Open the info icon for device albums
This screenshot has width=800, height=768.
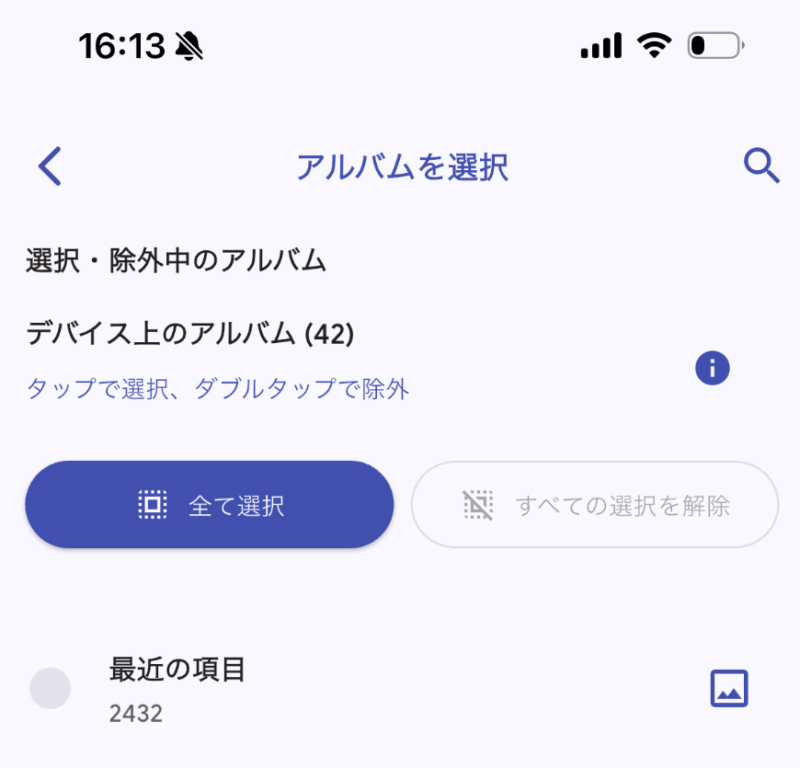click(712, 368)
